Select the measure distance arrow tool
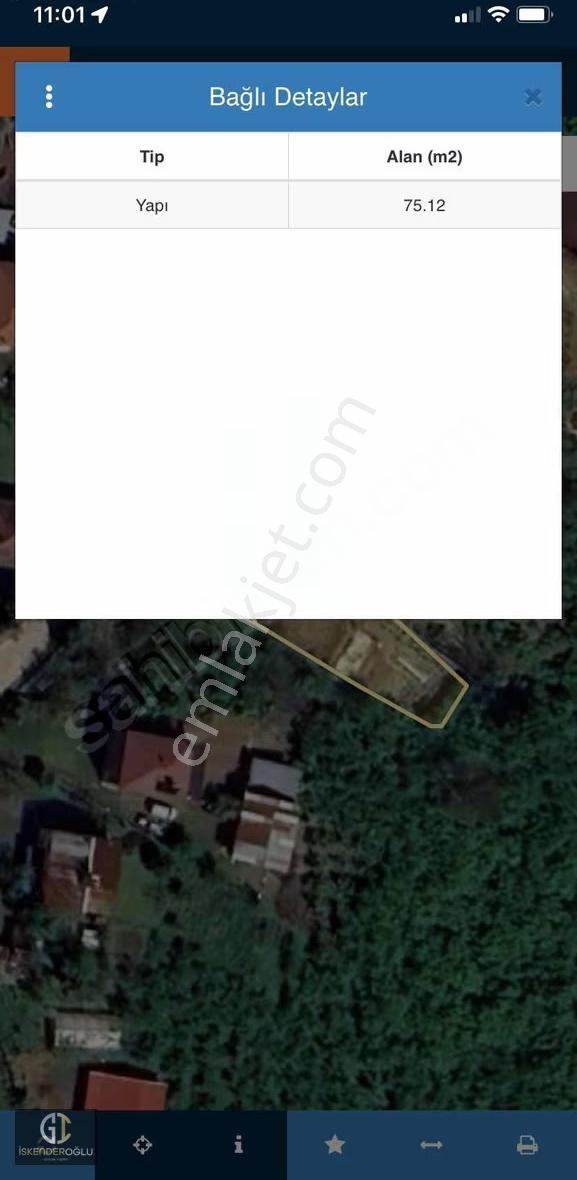Screen dimensions: 577x1180 tap(431, 1145)
